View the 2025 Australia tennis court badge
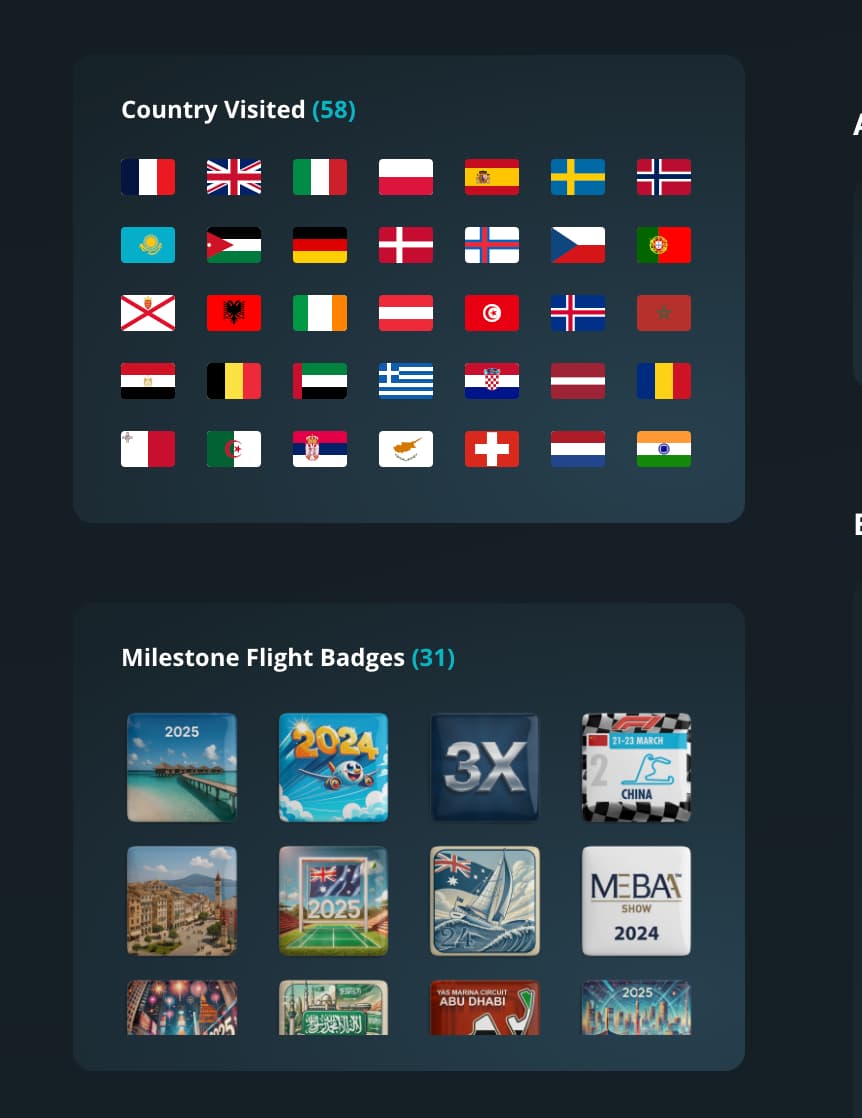The image size is (862, 1118). [x=333, y=900]
